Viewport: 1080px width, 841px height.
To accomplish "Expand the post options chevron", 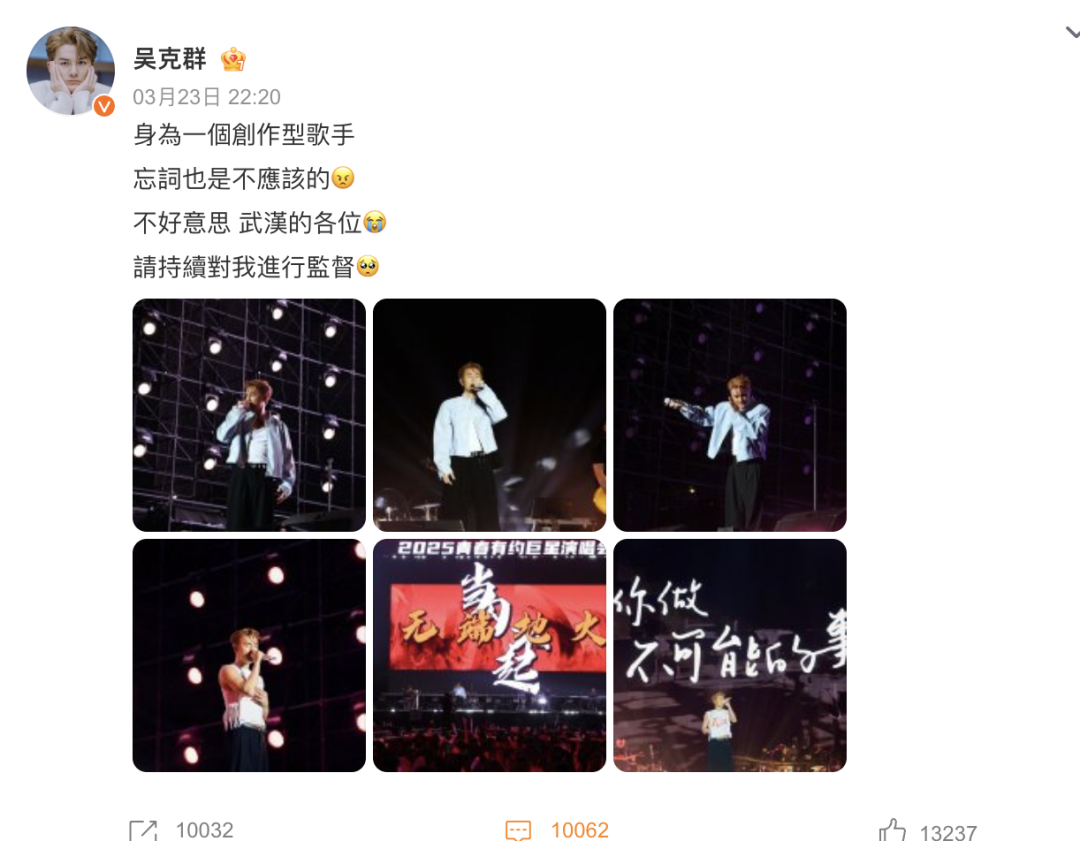I will (1072, 34).
